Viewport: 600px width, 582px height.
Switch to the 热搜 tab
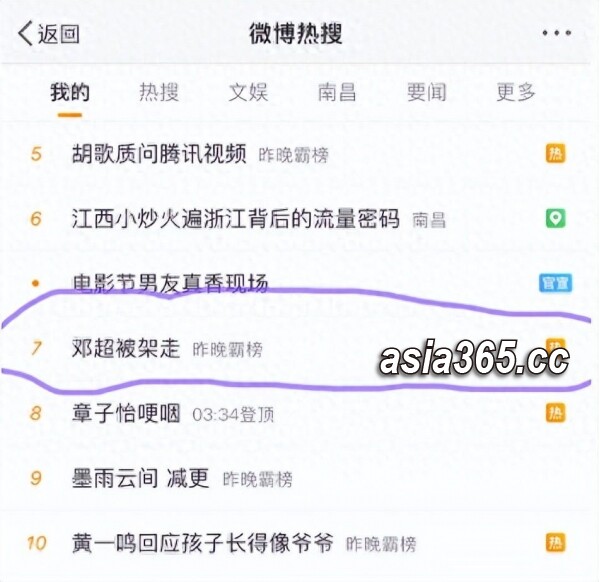pyautogui.click(x=159, y=93)
